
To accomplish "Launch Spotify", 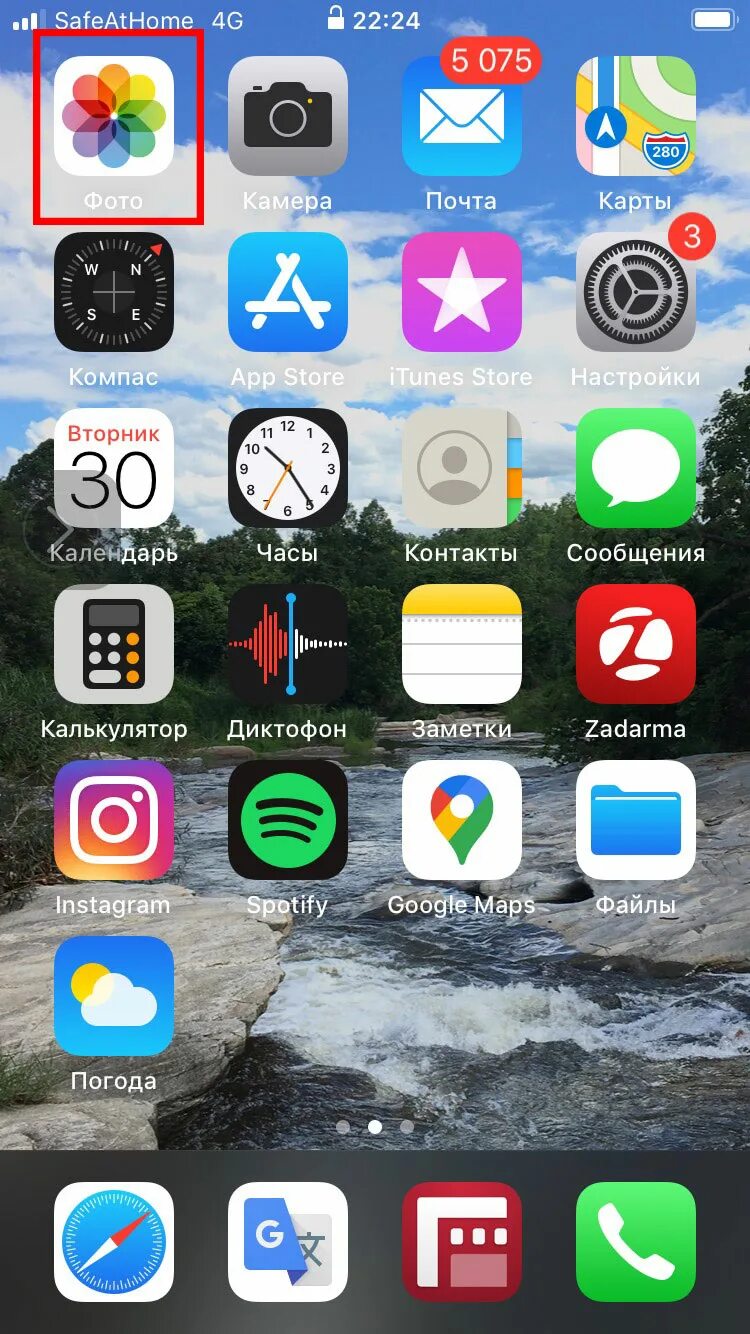I will point(288,820).
